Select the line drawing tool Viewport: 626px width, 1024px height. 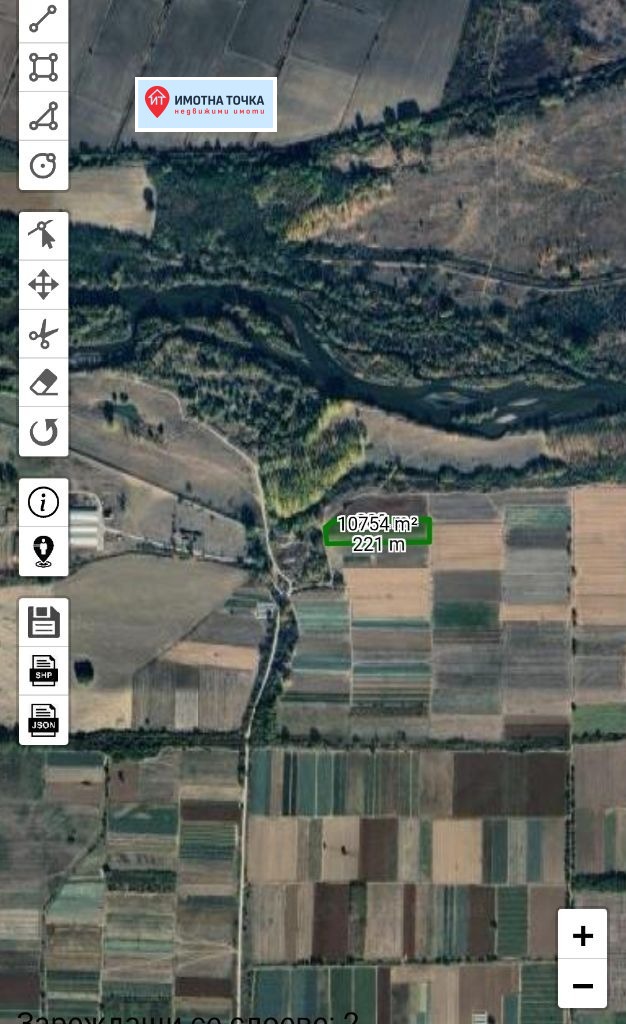click(43, 19)
